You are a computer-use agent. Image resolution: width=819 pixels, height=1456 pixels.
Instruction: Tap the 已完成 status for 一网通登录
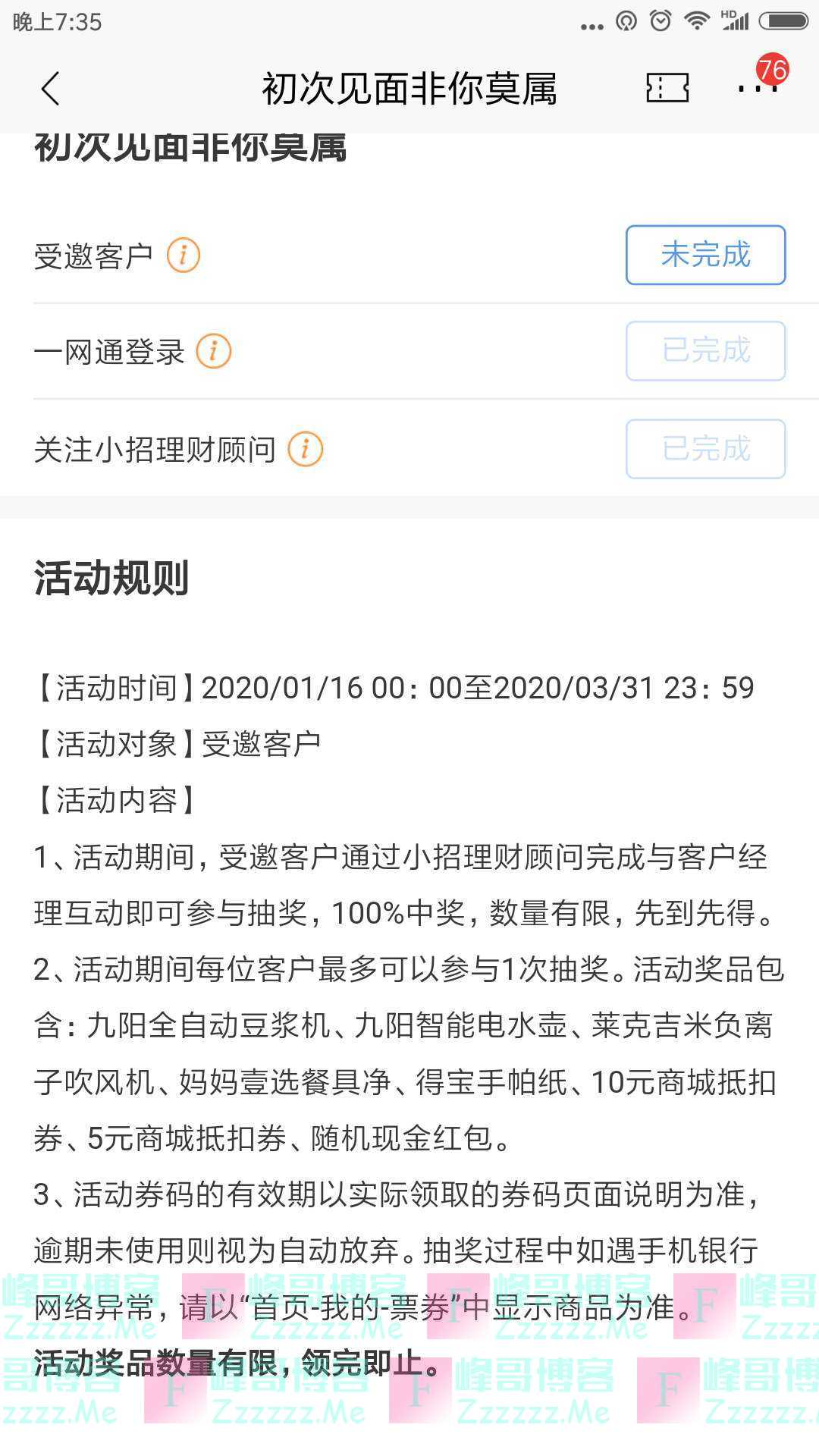(704, 350)
